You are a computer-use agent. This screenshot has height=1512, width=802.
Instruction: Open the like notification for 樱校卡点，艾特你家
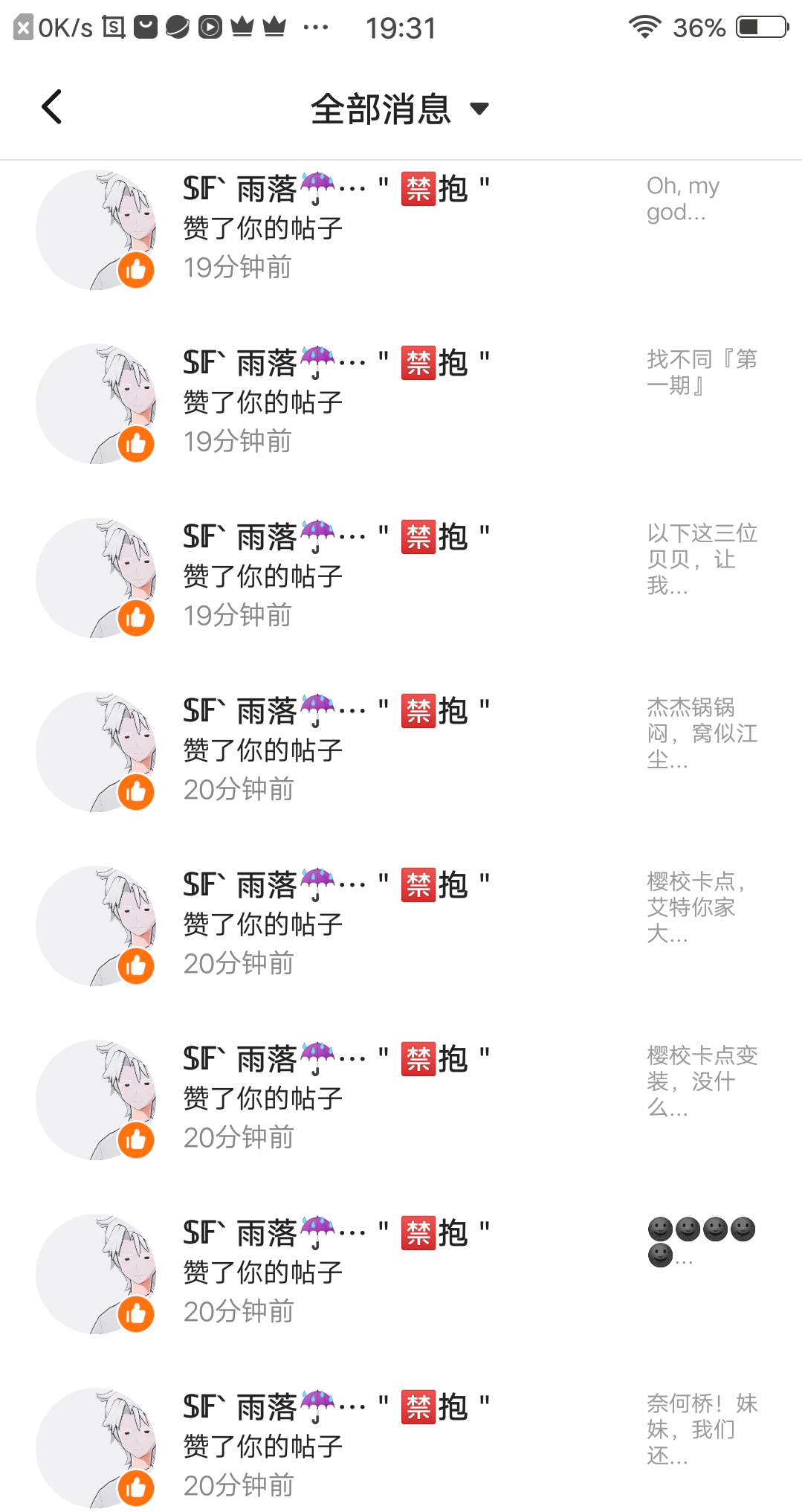coord(401,924)
